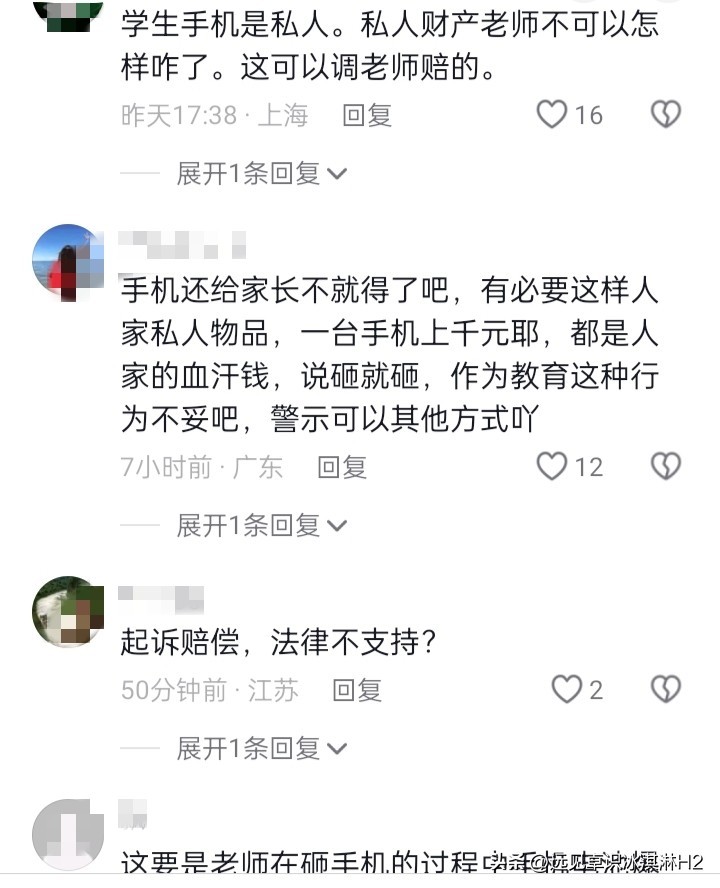Like the 广东 comment with 12 likes
Screen dimensions: 720x888
pyautogui.click(x=553, y=466)
